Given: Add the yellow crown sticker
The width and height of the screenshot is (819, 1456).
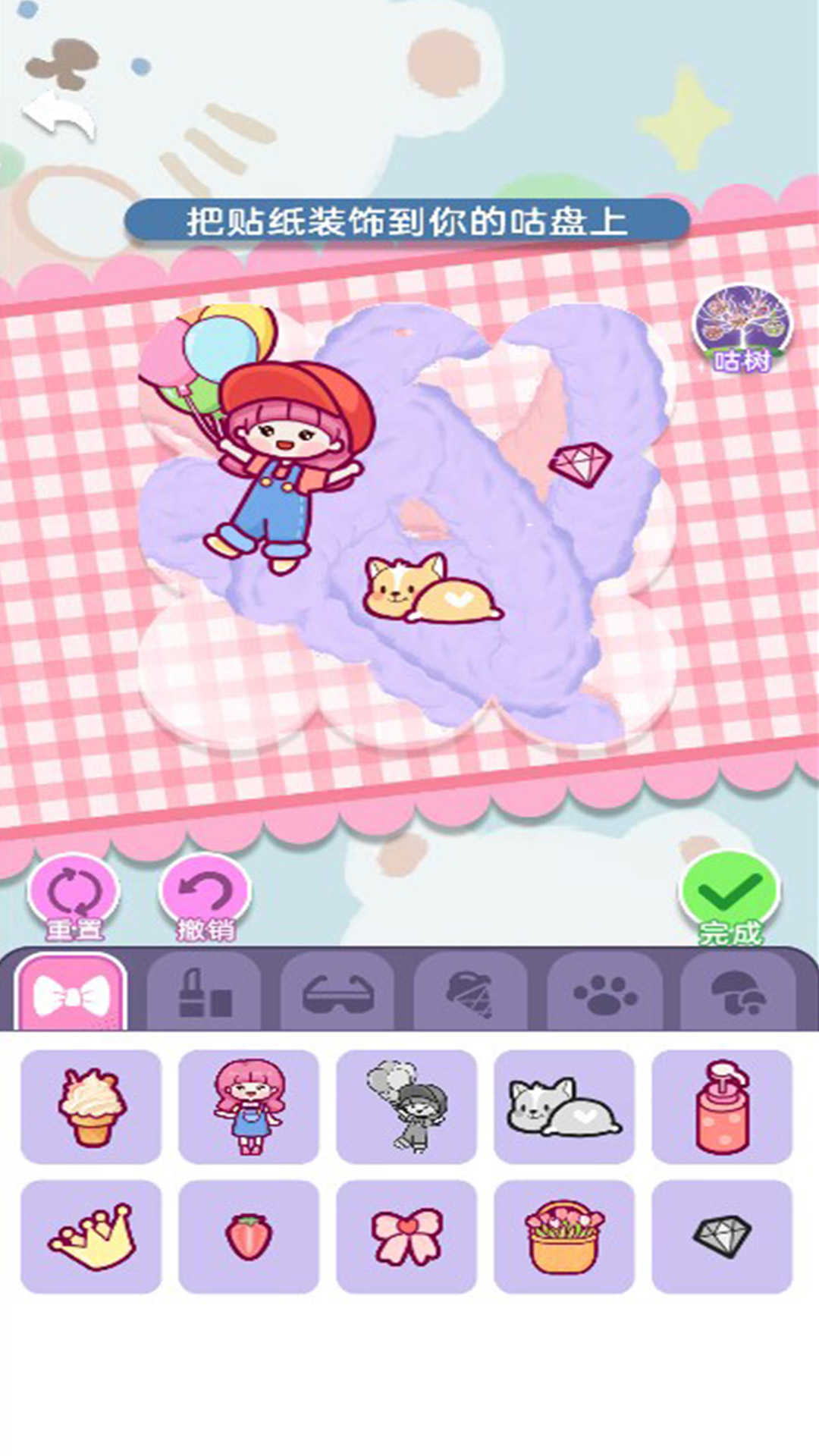Looking at the screenshot, I should point(91,1236).
